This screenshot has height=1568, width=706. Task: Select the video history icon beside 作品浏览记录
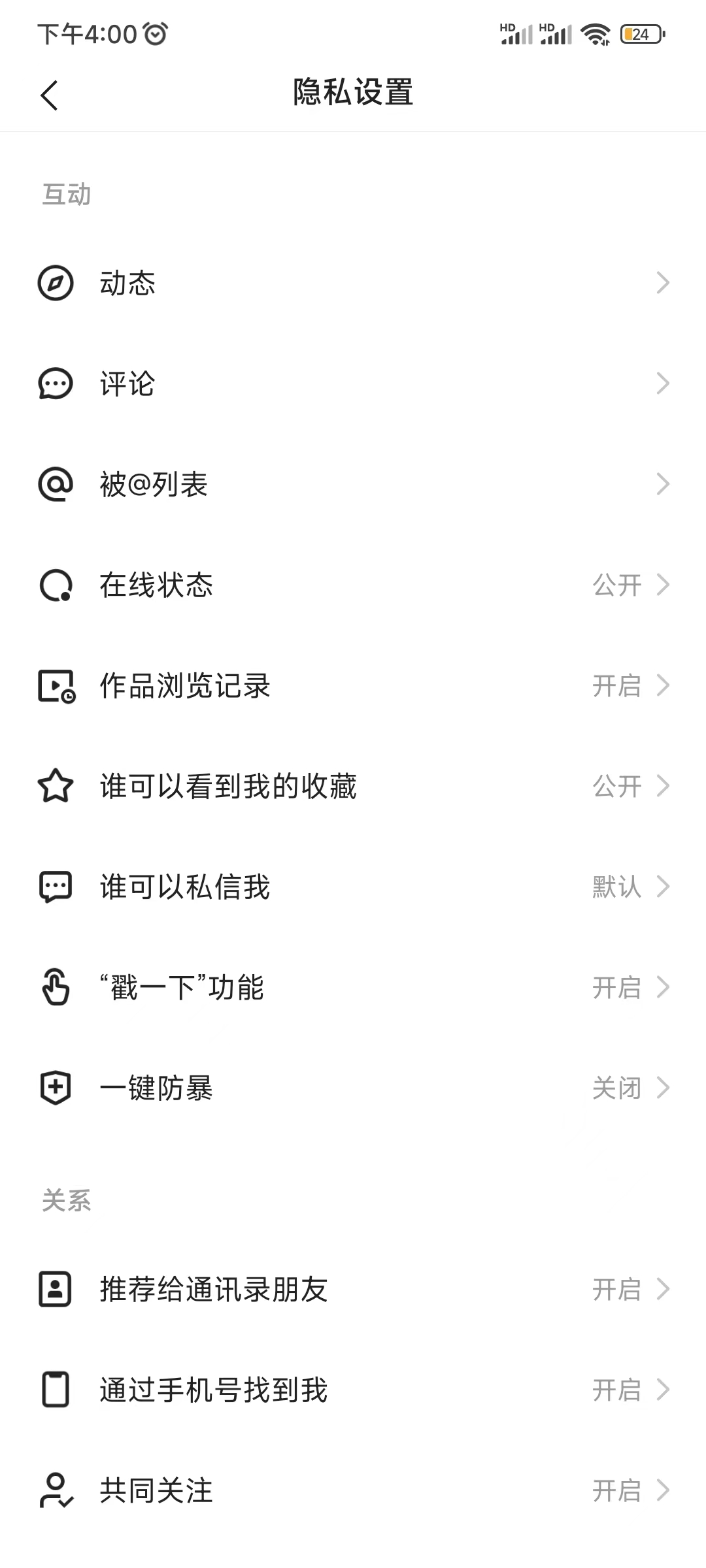(56, 686)
